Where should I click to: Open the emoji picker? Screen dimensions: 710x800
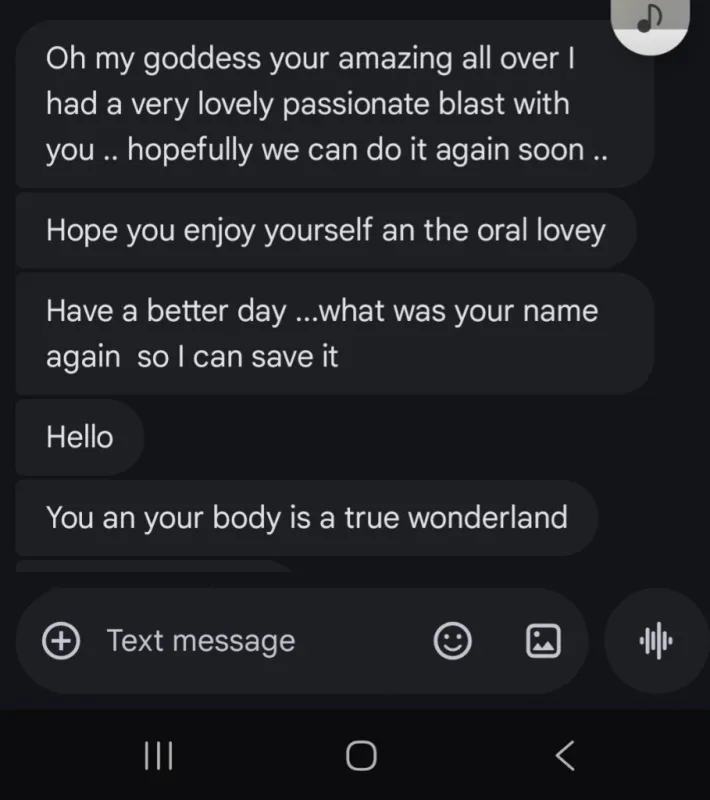452,641
